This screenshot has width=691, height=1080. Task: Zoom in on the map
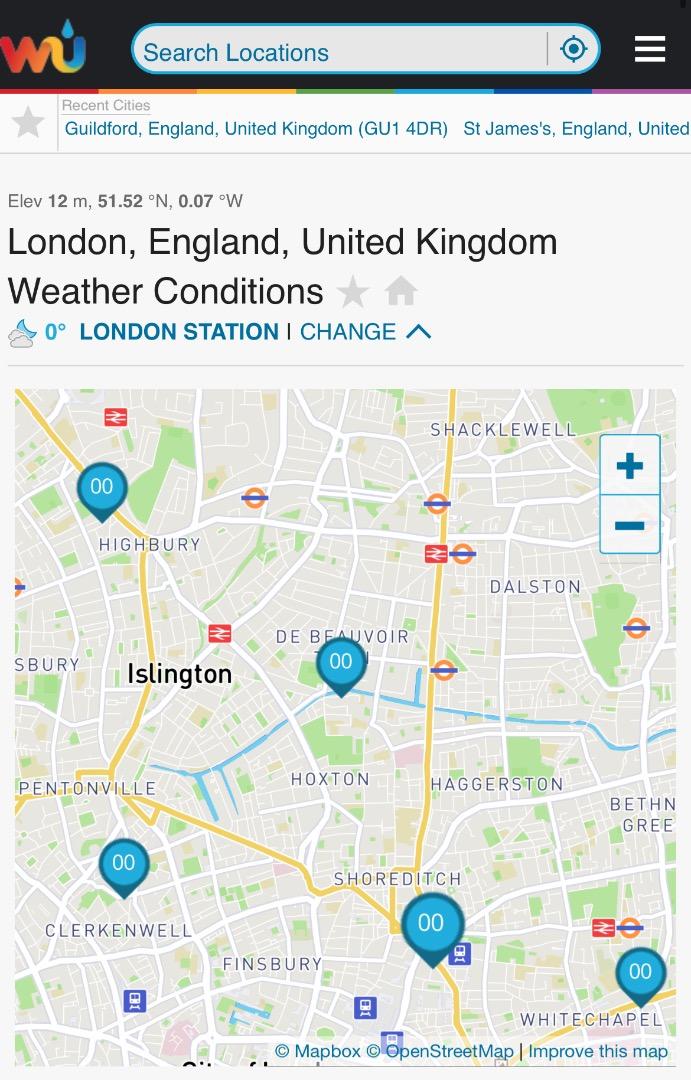629,465
